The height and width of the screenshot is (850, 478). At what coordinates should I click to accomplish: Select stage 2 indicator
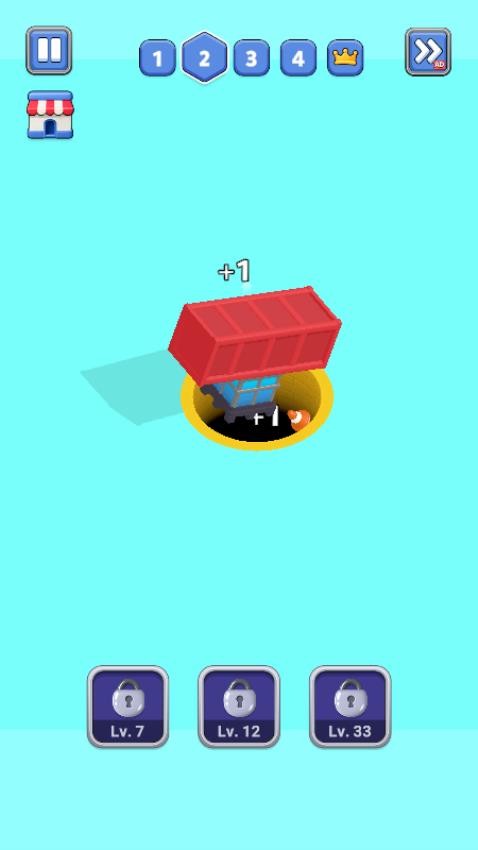(204, 57)
